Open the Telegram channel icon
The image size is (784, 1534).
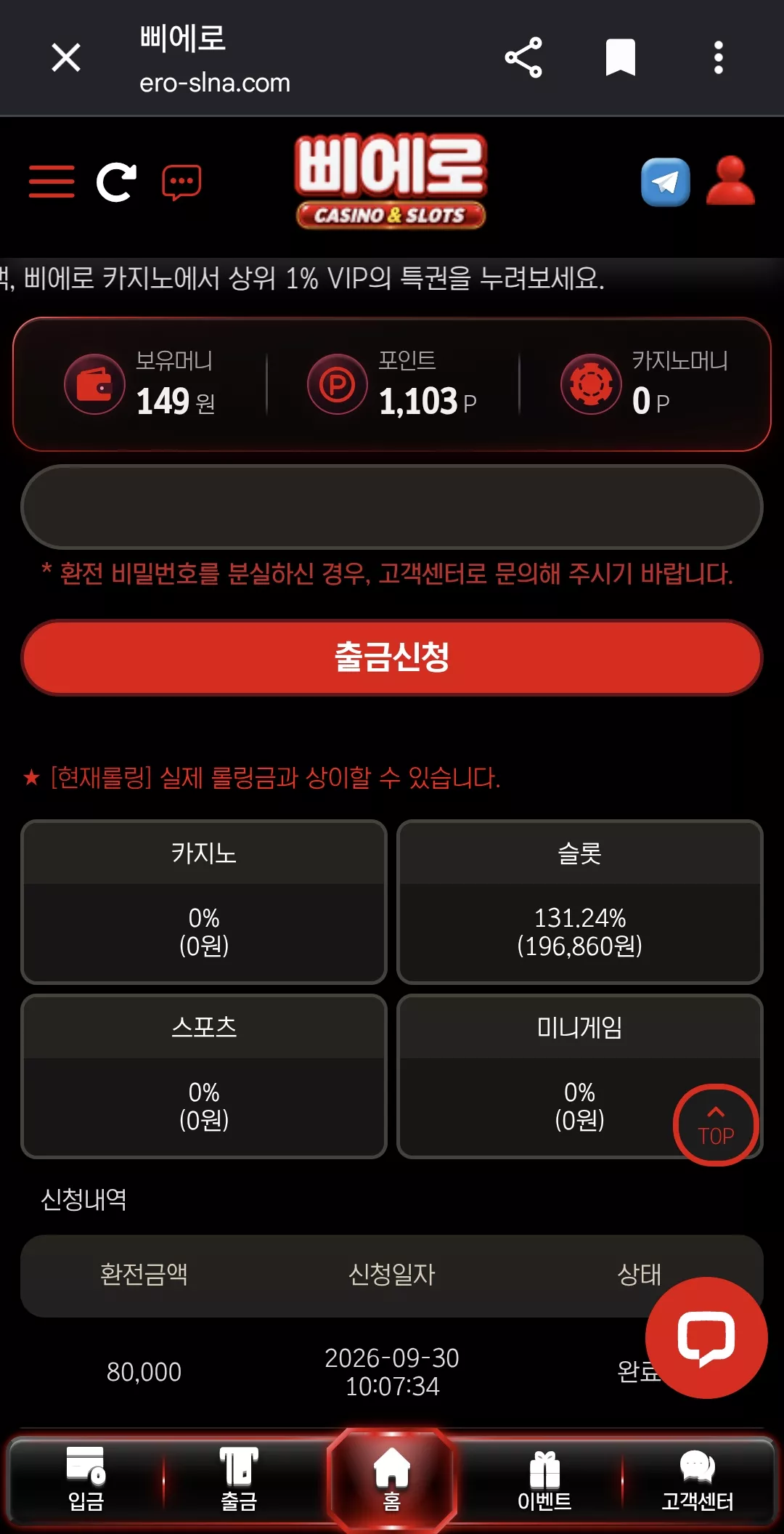666,182
